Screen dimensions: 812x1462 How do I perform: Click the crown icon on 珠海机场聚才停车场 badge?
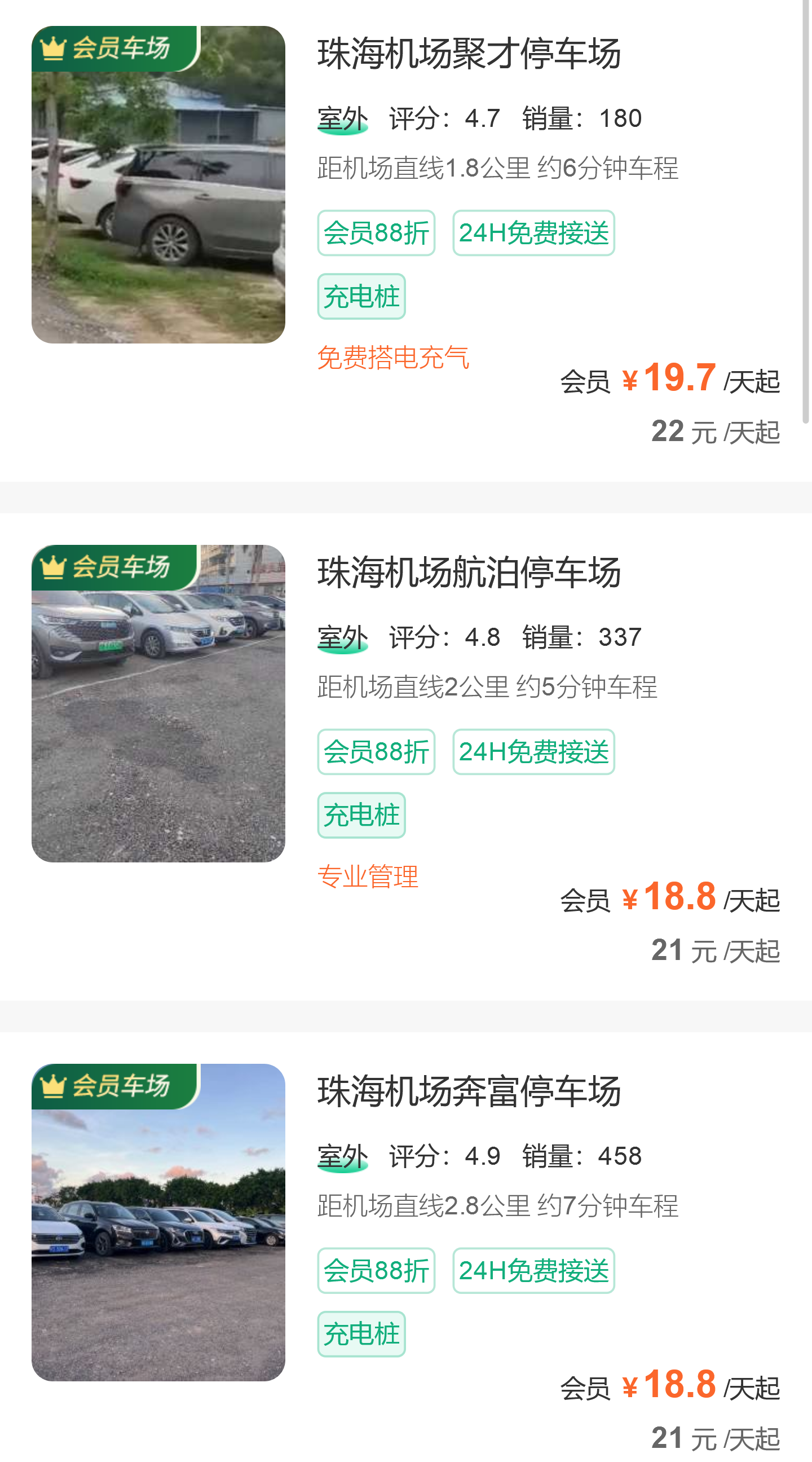(52, 50)
